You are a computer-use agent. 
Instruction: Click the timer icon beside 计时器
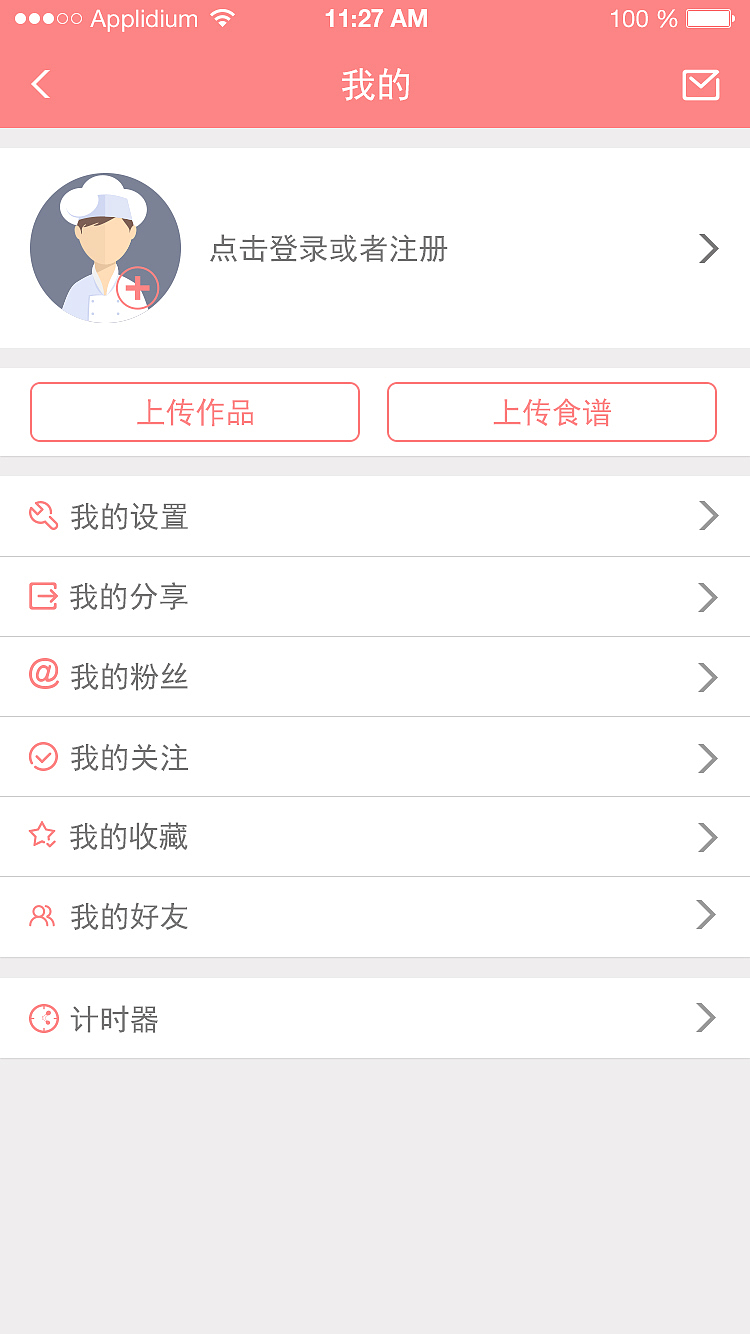click(x=42, y=1019)
